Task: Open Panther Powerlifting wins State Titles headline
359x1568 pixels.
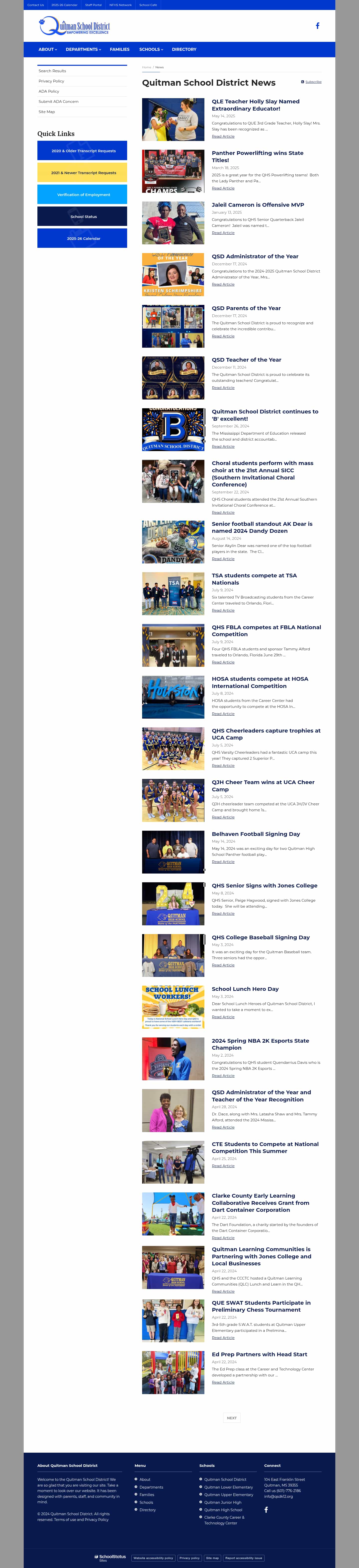Action: click(x=257, y=156)
